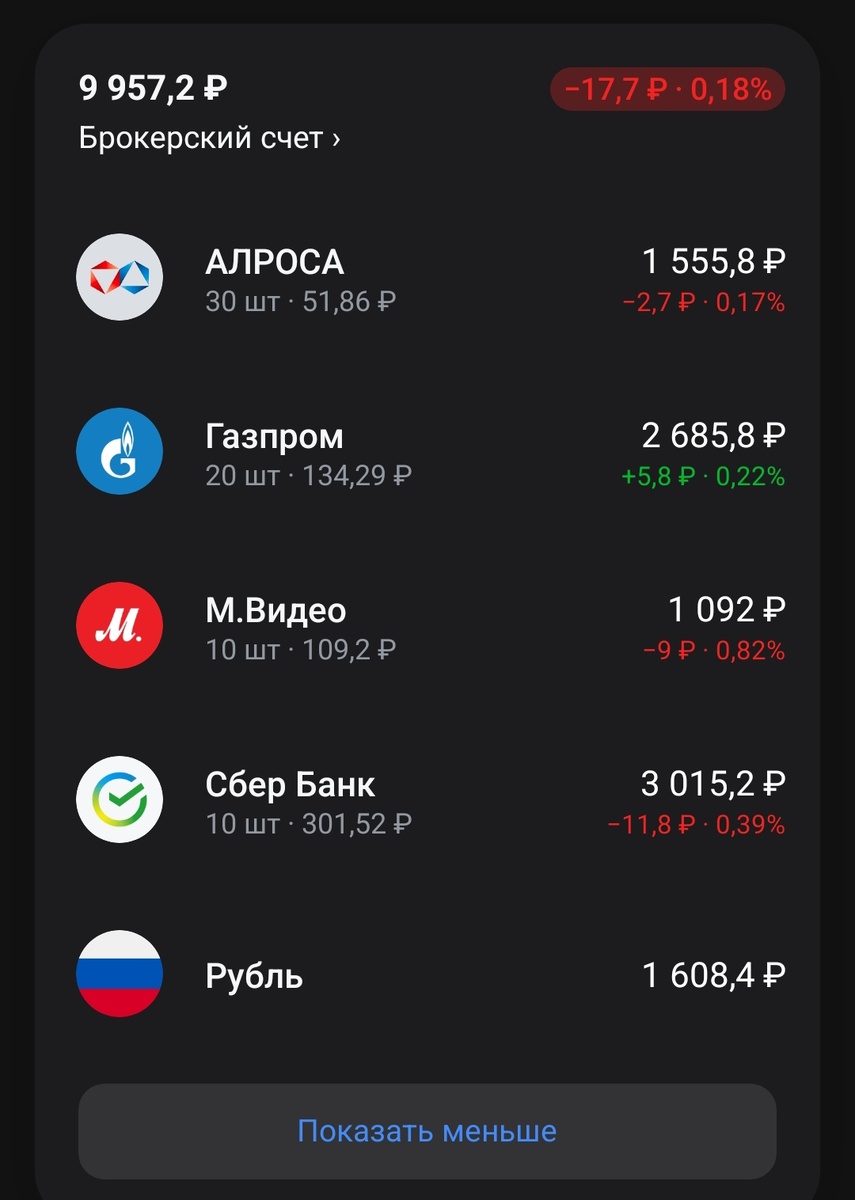Select the 30 шт АЛРОСА quantity text
The width and height of the screenshot is (855, 1200).
[x=230, y=301]
